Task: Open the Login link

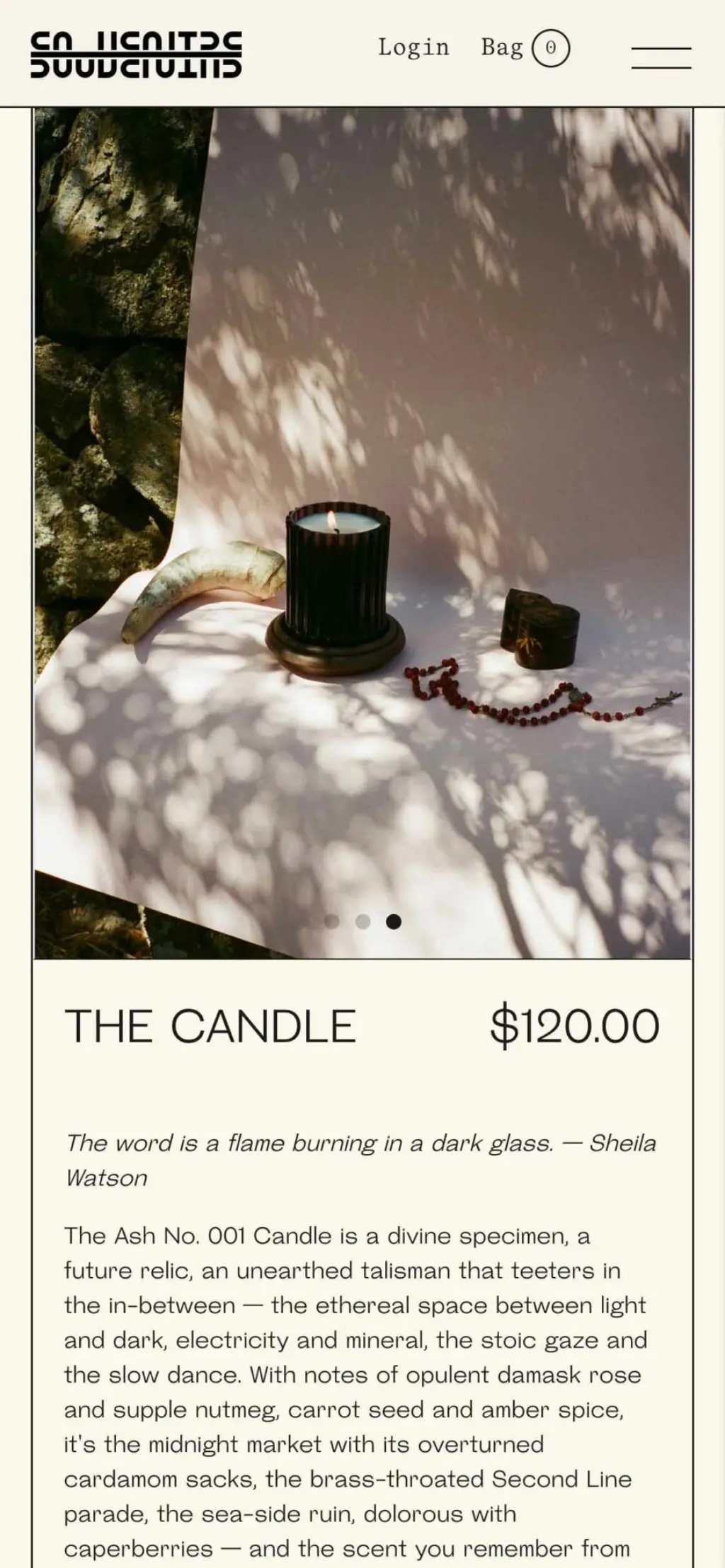Action: point(413,47)
